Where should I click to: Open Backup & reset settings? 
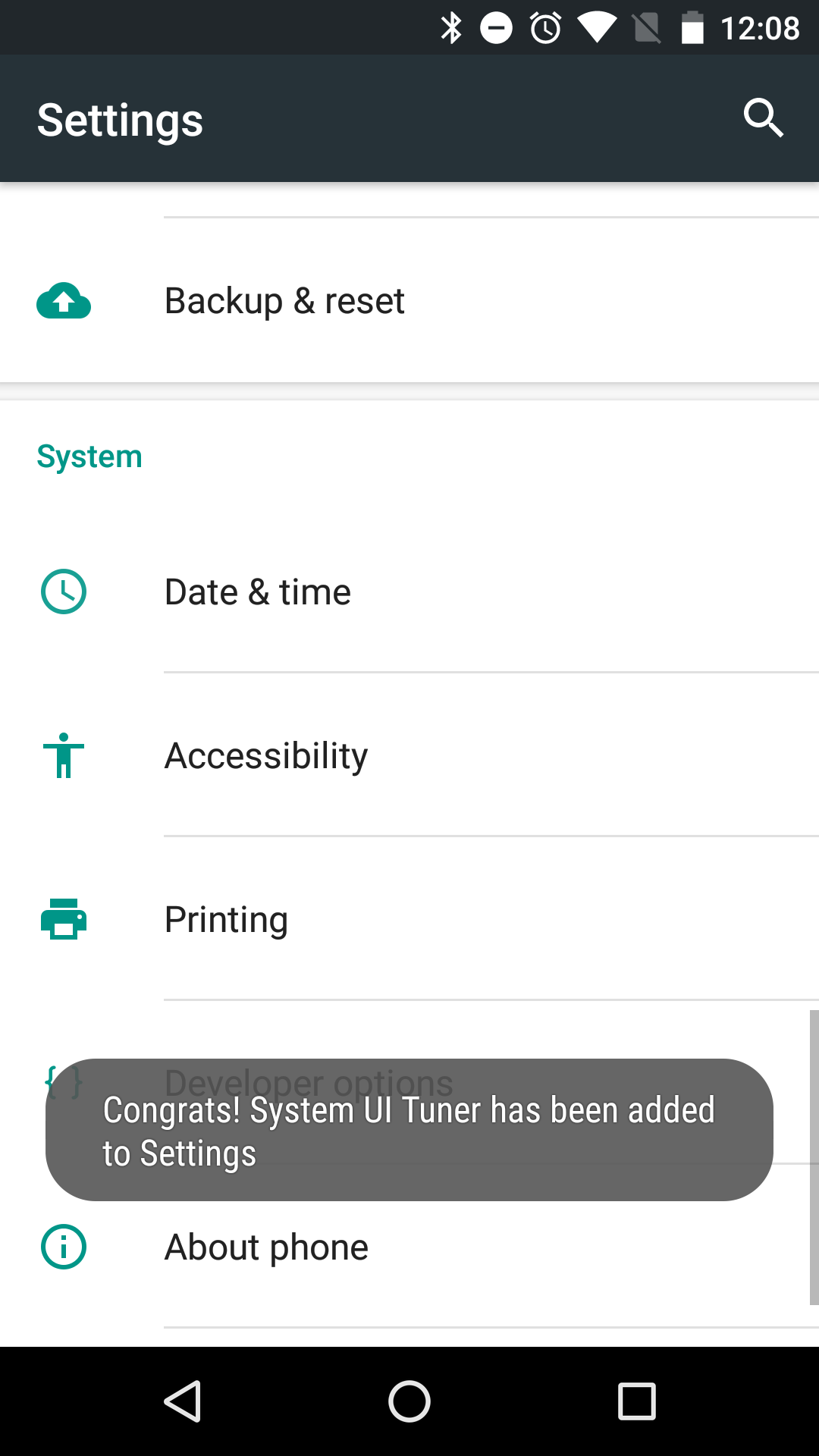(284, 301)
